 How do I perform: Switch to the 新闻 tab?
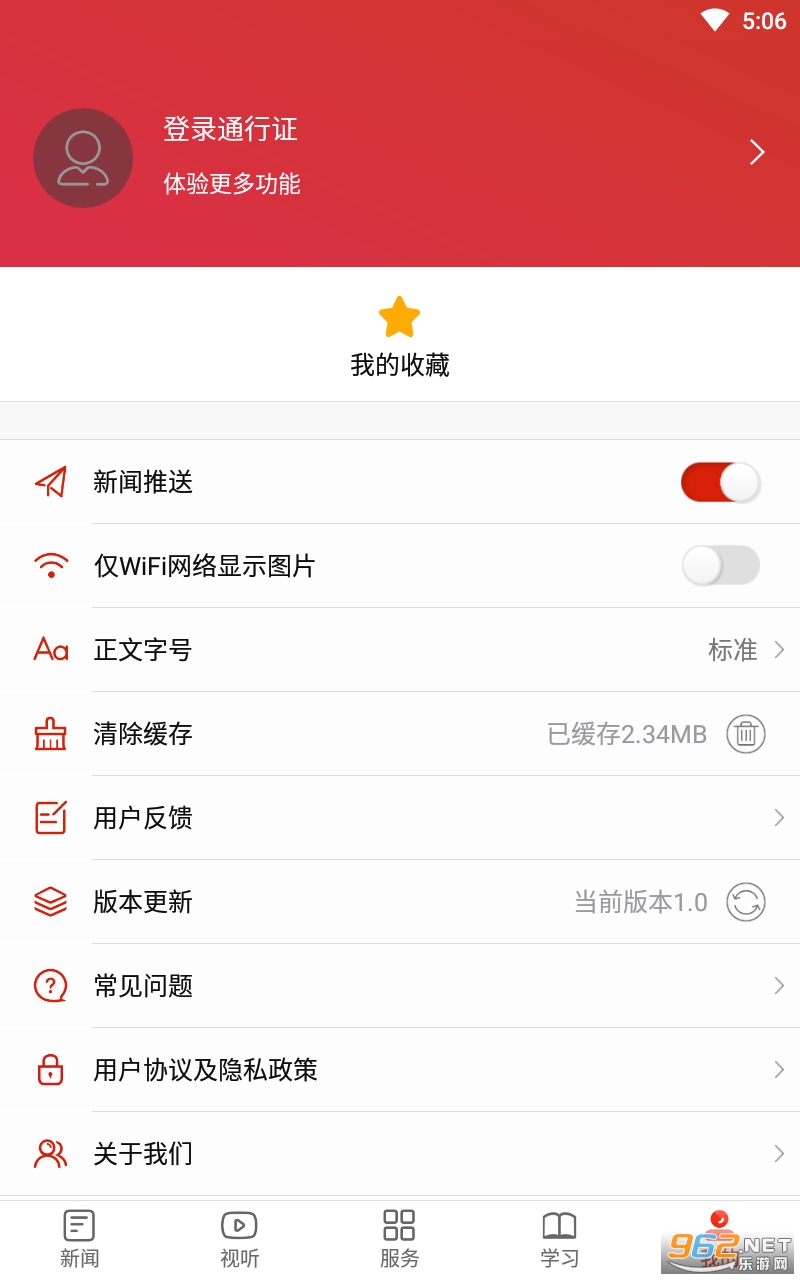point(79,1238)
